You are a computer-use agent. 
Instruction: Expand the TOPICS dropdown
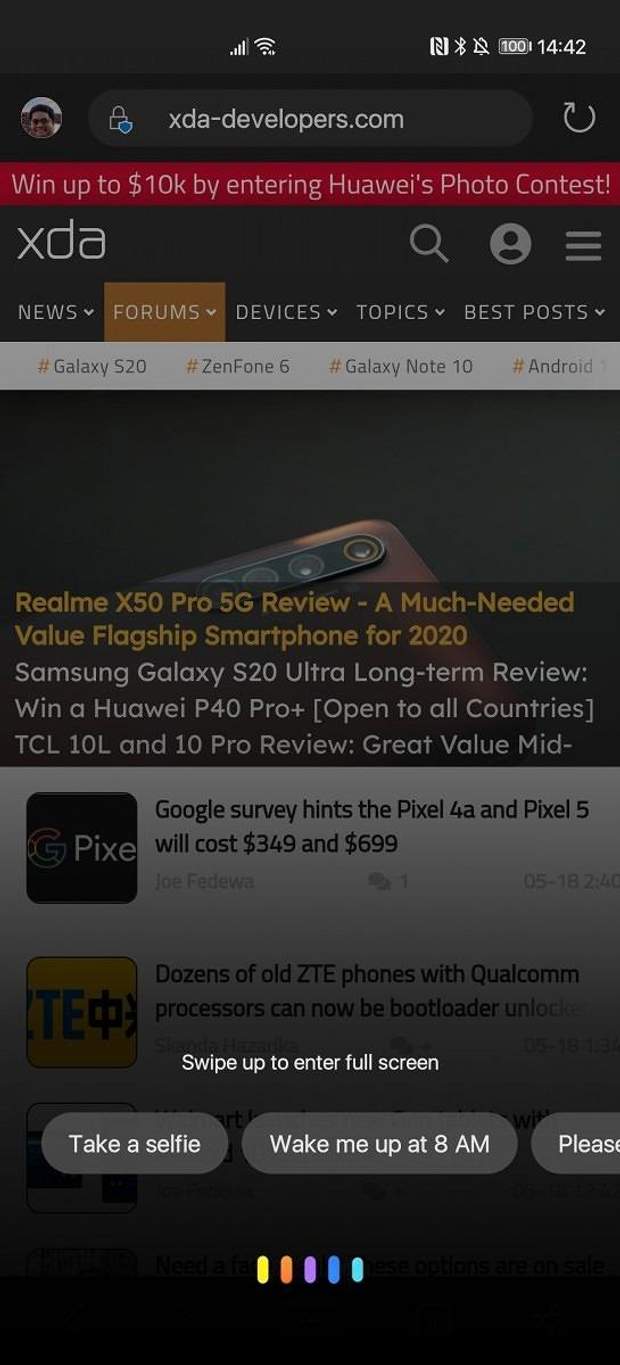[x=400, y=312]
